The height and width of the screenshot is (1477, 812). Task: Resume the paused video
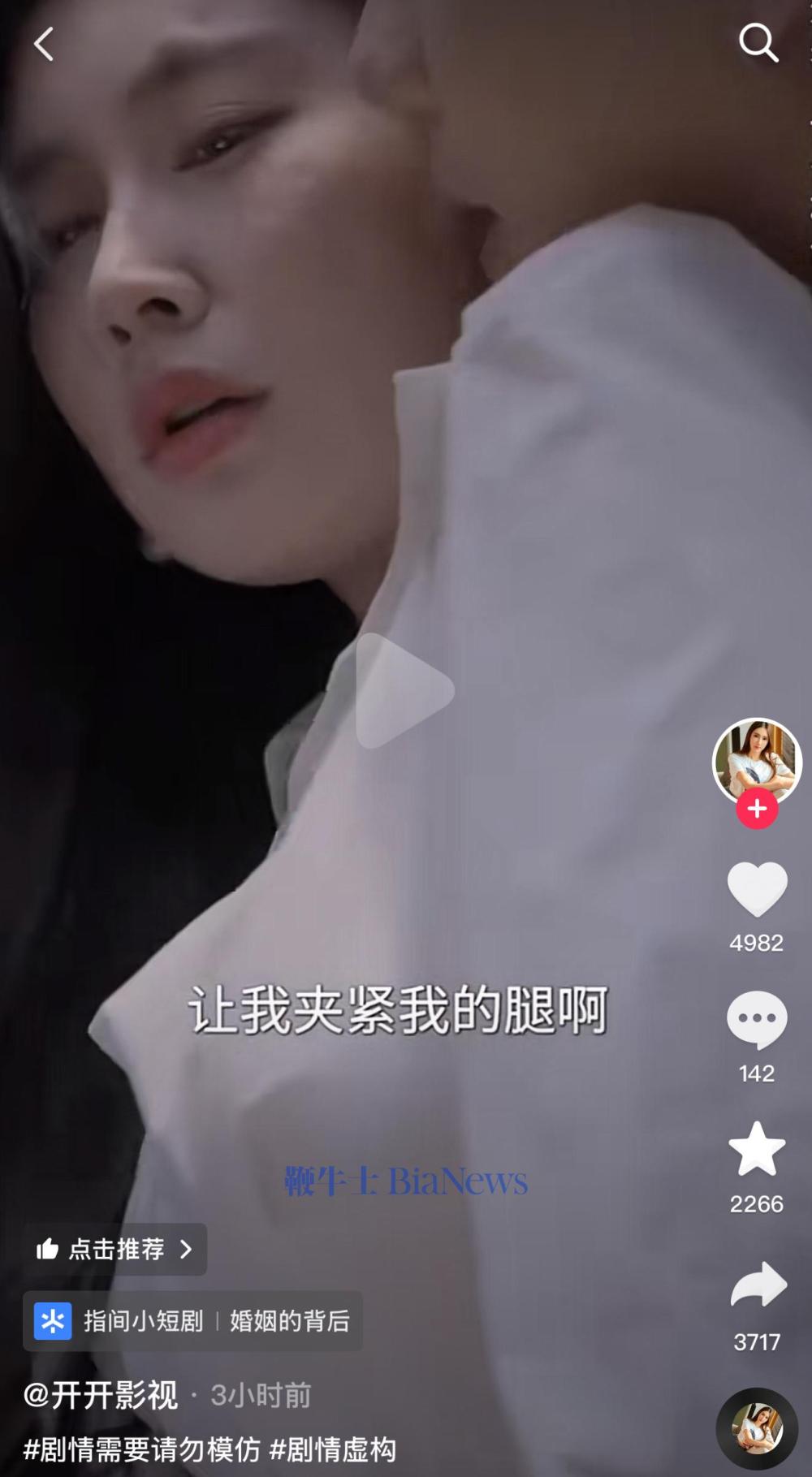[x=404, y=691]
